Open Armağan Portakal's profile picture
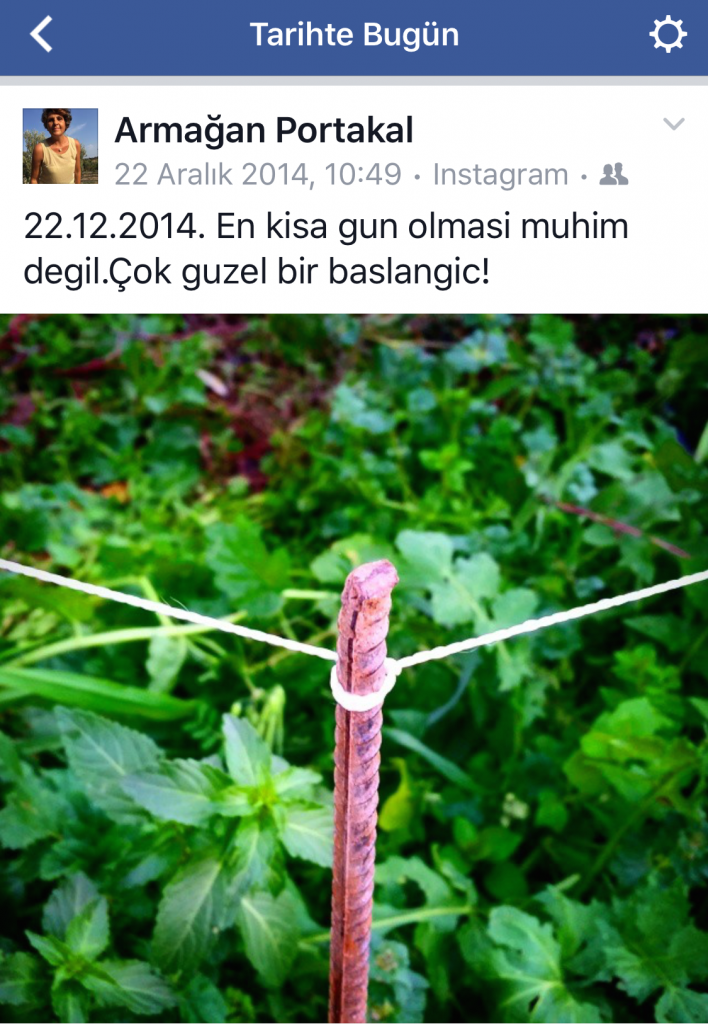 [60, 146]
